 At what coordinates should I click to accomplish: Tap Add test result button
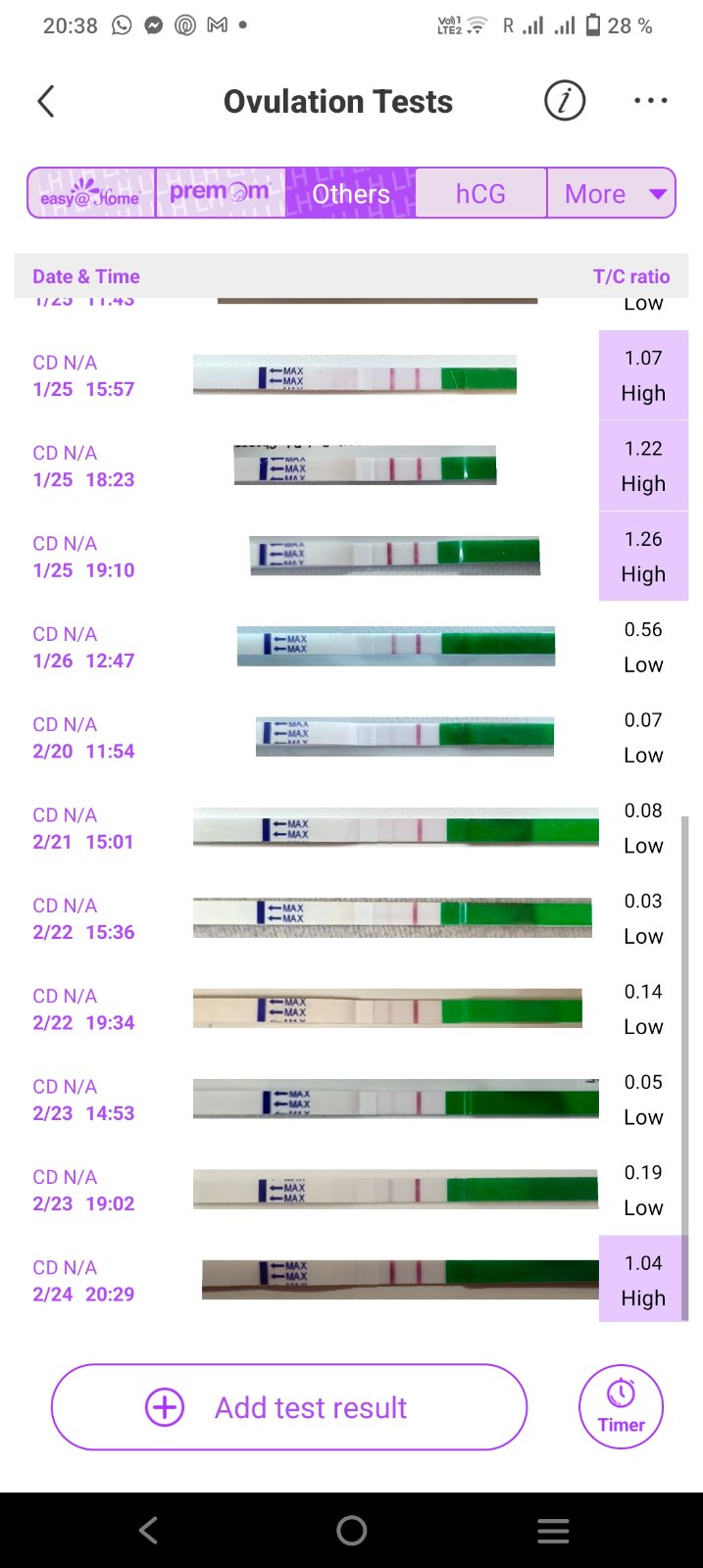(289, 1407)
